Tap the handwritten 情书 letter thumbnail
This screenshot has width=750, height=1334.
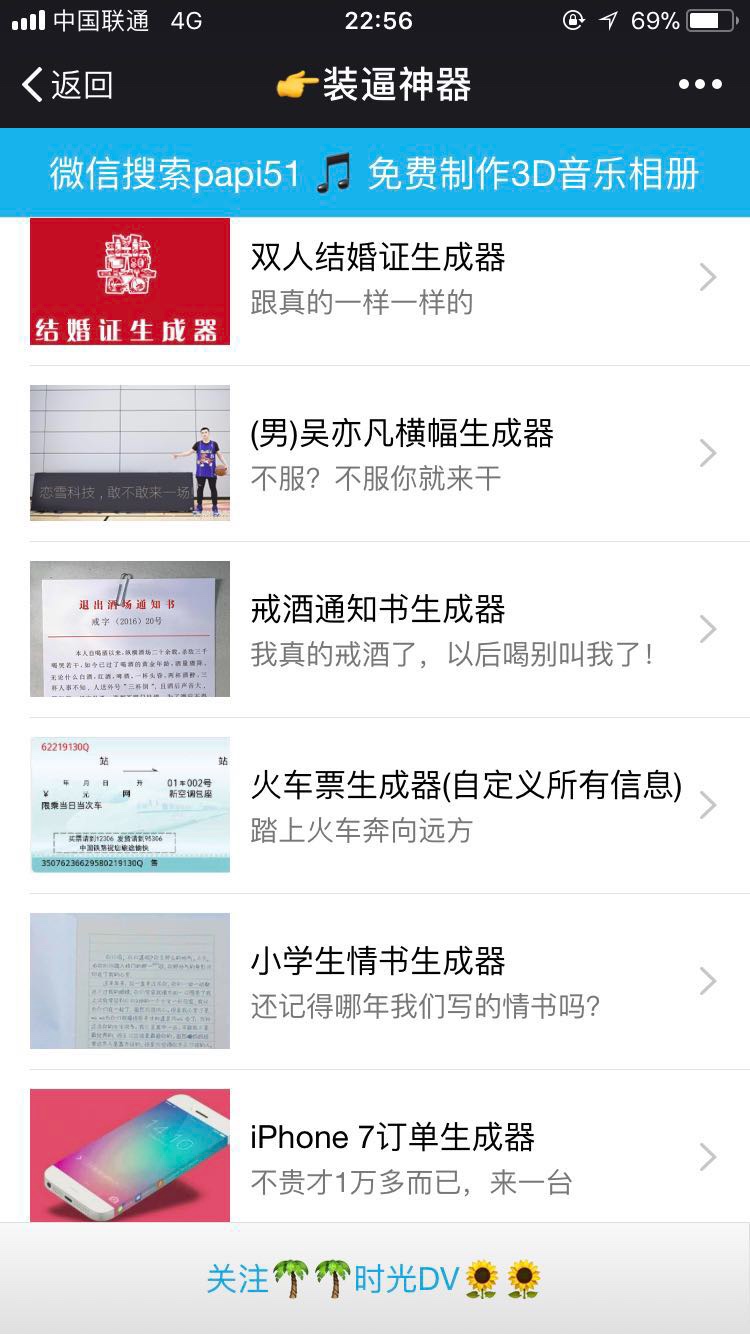point(128,981)
